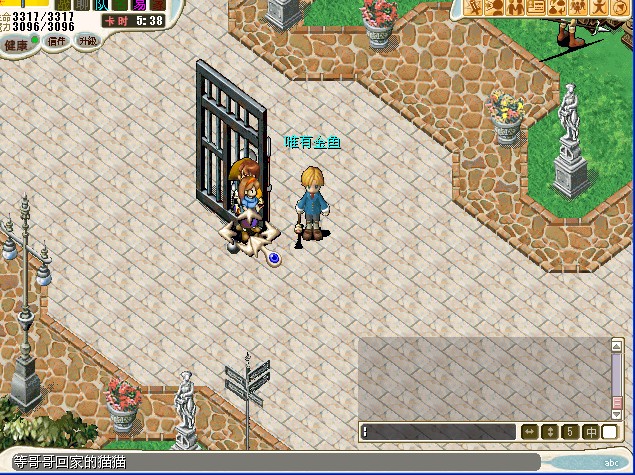This screenshot has height=475, width=635.
Task: Tap the vertical resize arrow in chat bar
Action: click(x=549, y=432)
